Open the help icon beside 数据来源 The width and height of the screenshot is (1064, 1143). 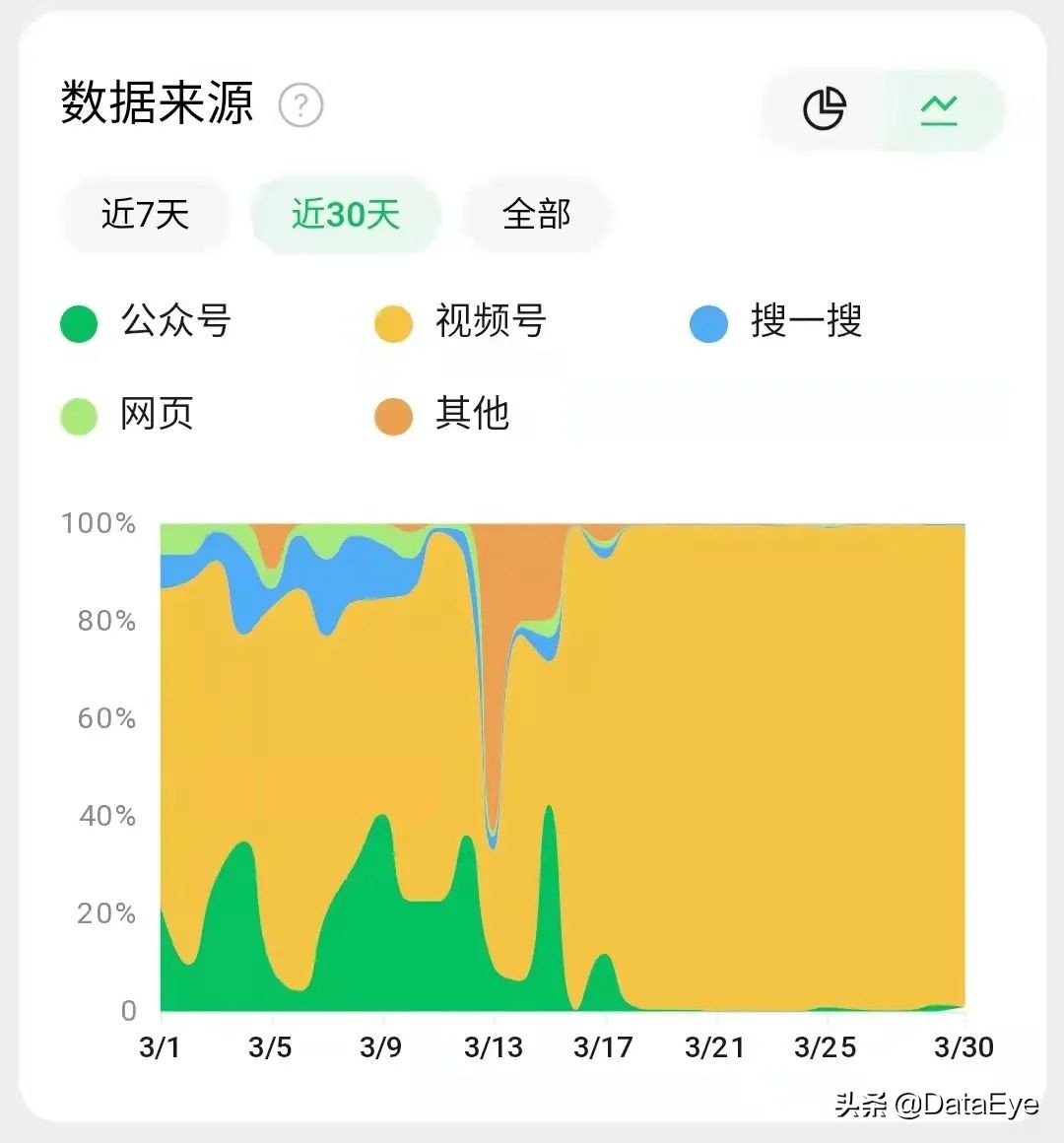(300, 105)
